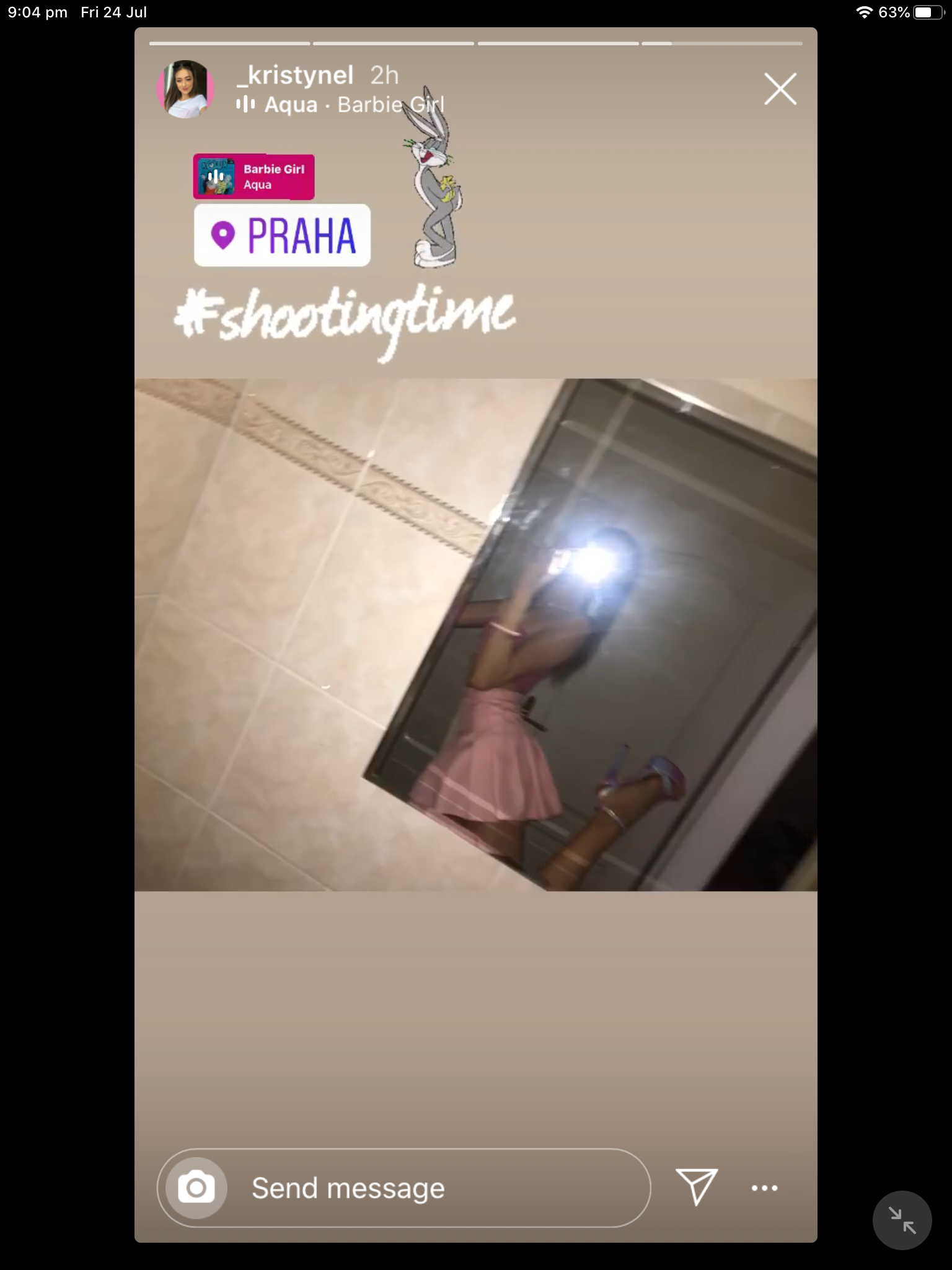Open the _kristynel username link
The width and height of the screenshot is (952, 1270).
pos(296,76)
